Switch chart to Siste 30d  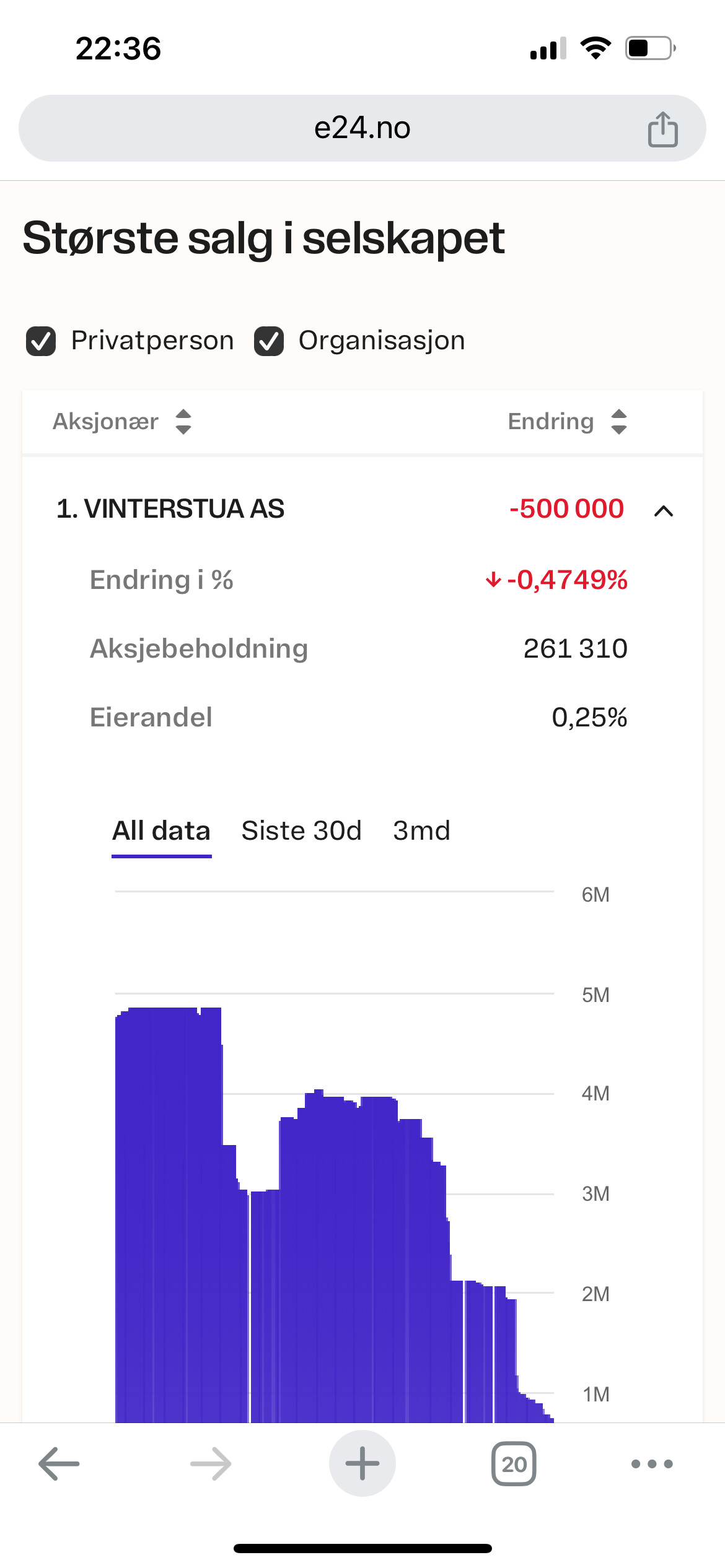click(x=301, y=831)
